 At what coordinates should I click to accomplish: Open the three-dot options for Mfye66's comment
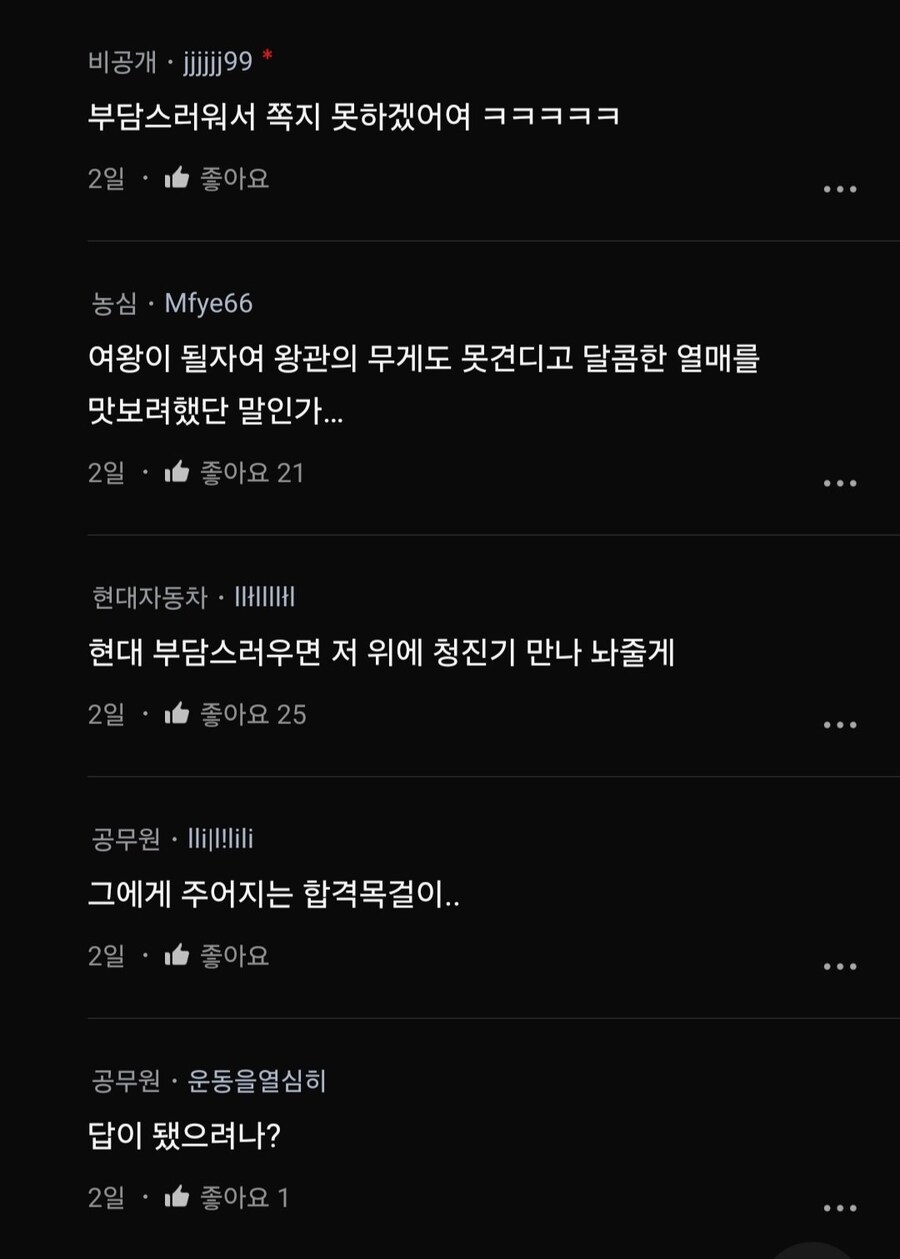pyautogui.click(x=840, y=484)
